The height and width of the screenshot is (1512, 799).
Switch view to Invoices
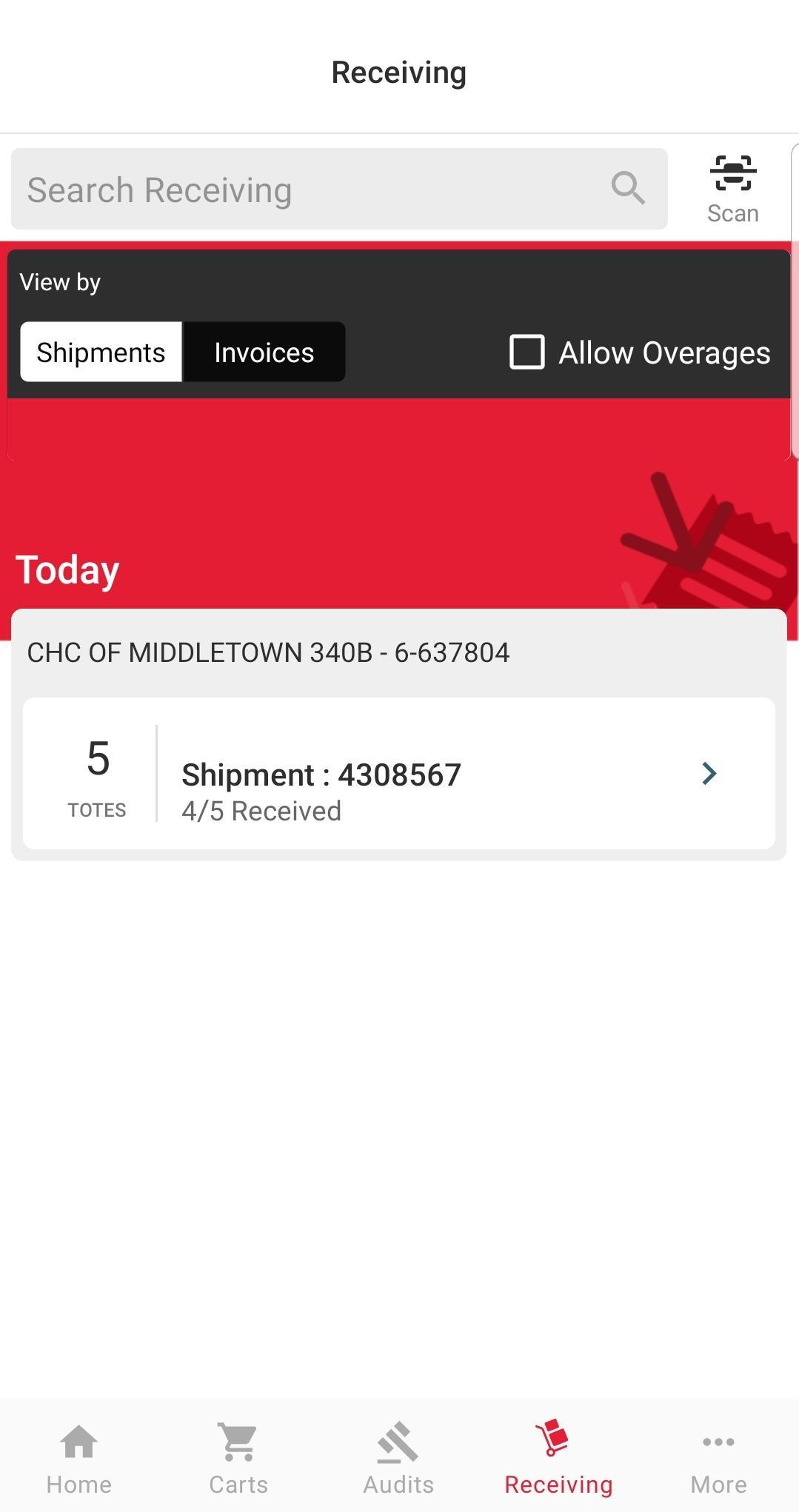(264, 352)
